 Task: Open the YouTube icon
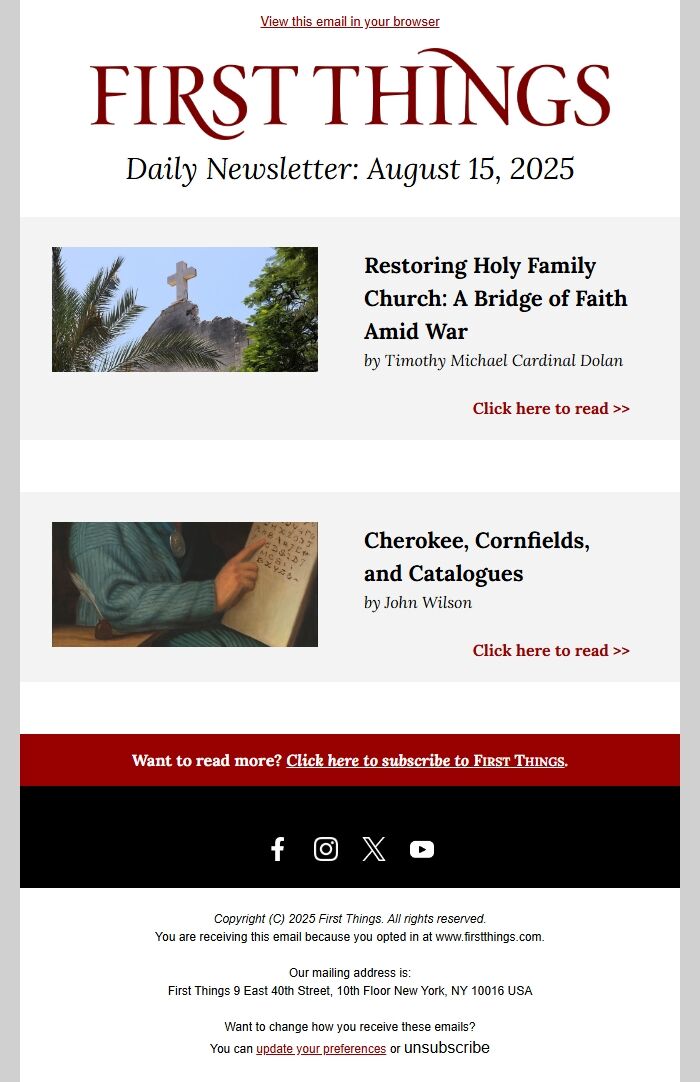(422, 849)
